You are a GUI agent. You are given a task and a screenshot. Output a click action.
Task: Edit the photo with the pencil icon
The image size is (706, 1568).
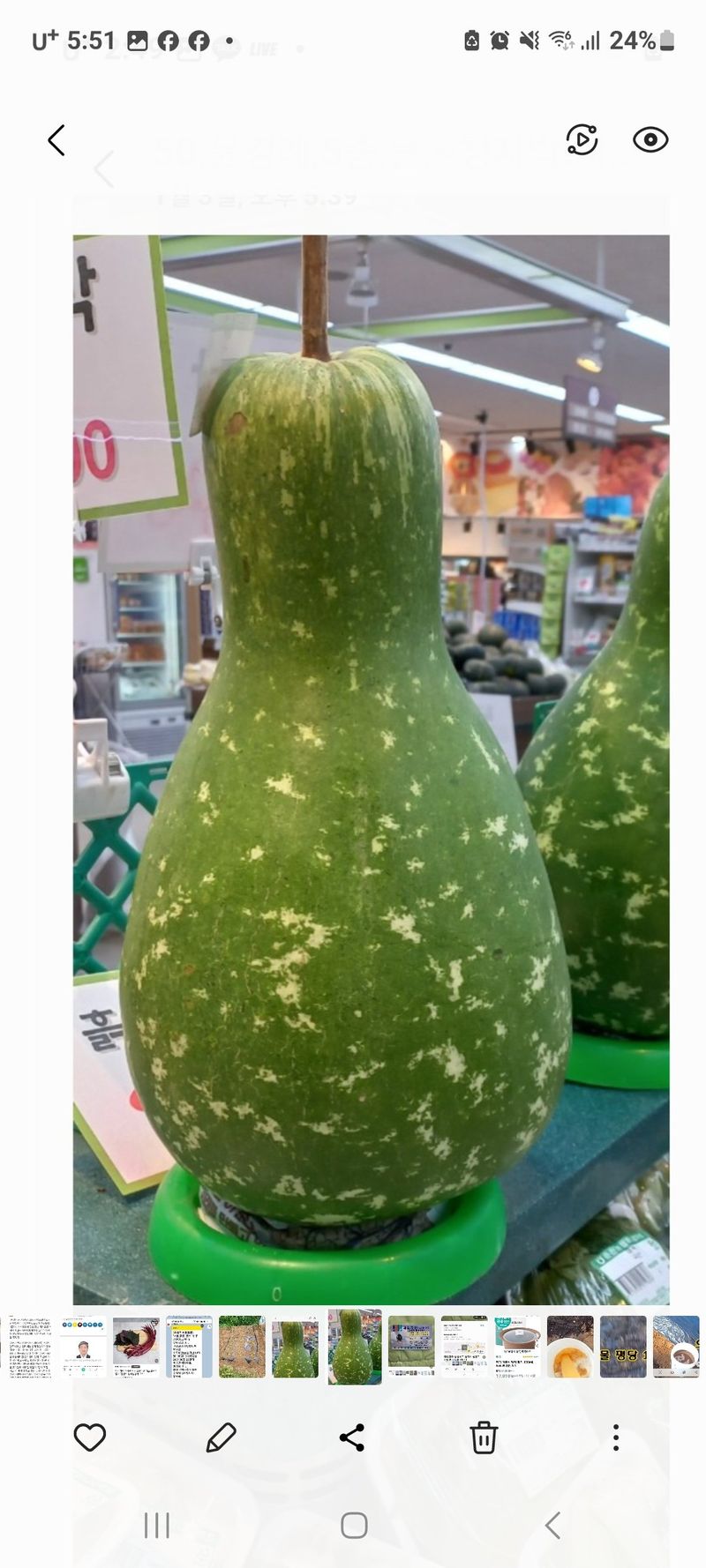tap(221, 1437)
